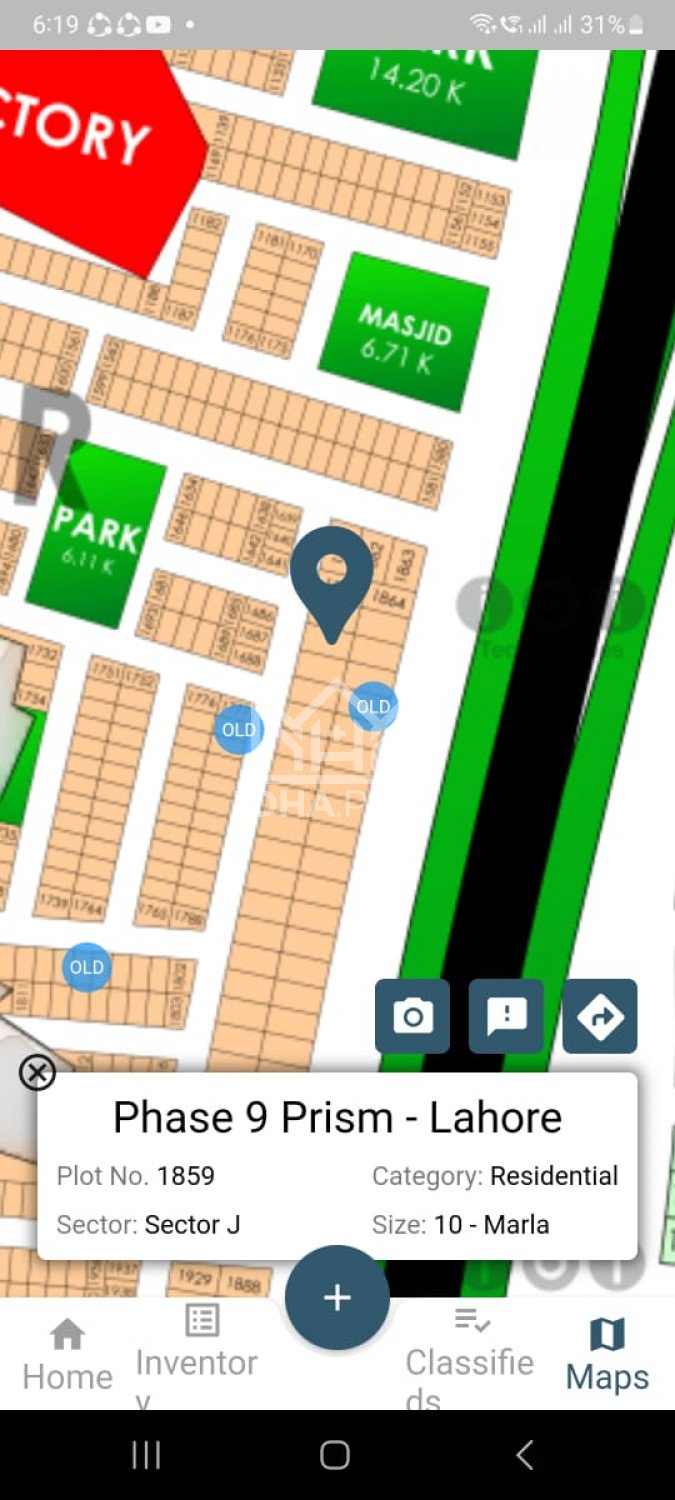Go to the Home tab
675x1500 pixels.
tap(67, 1355)
